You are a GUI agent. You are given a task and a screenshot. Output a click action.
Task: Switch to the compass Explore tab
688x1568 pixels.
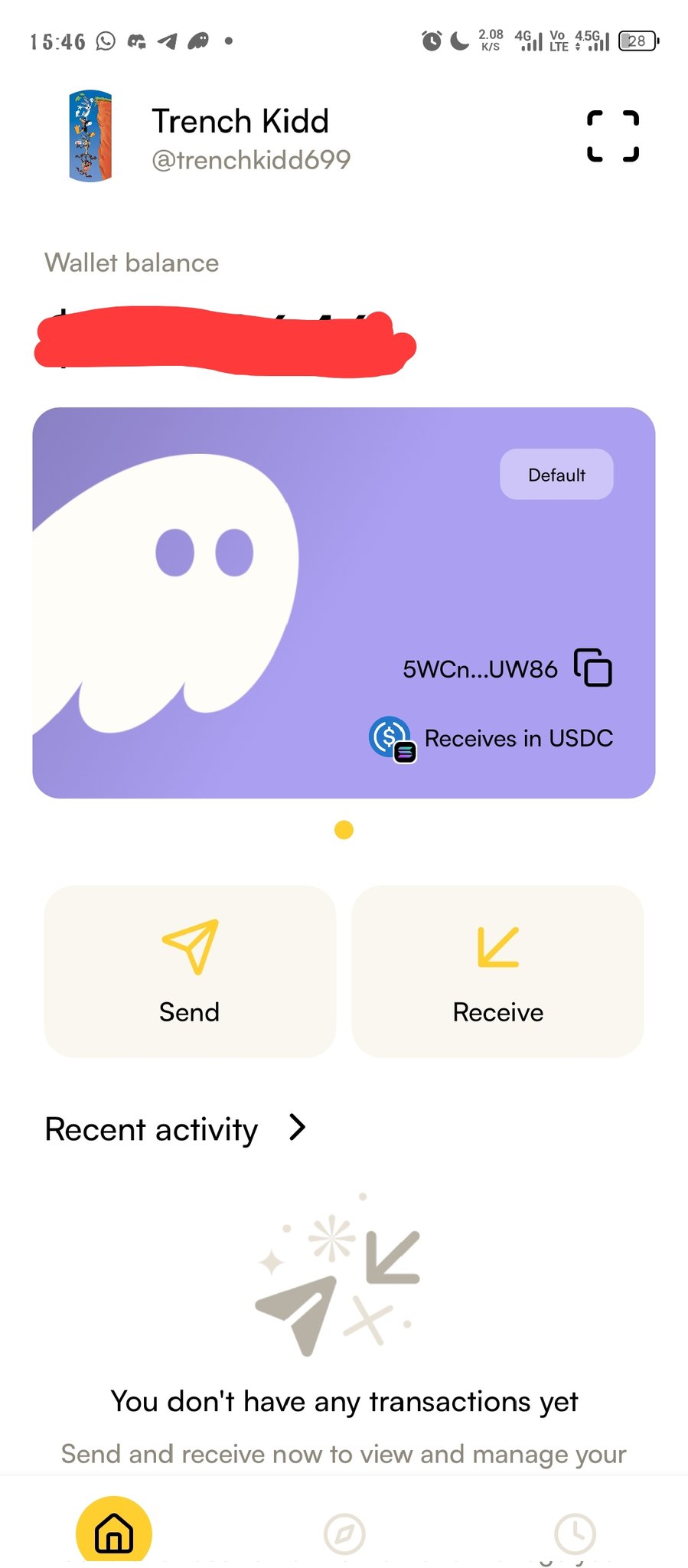(344, 1534)
